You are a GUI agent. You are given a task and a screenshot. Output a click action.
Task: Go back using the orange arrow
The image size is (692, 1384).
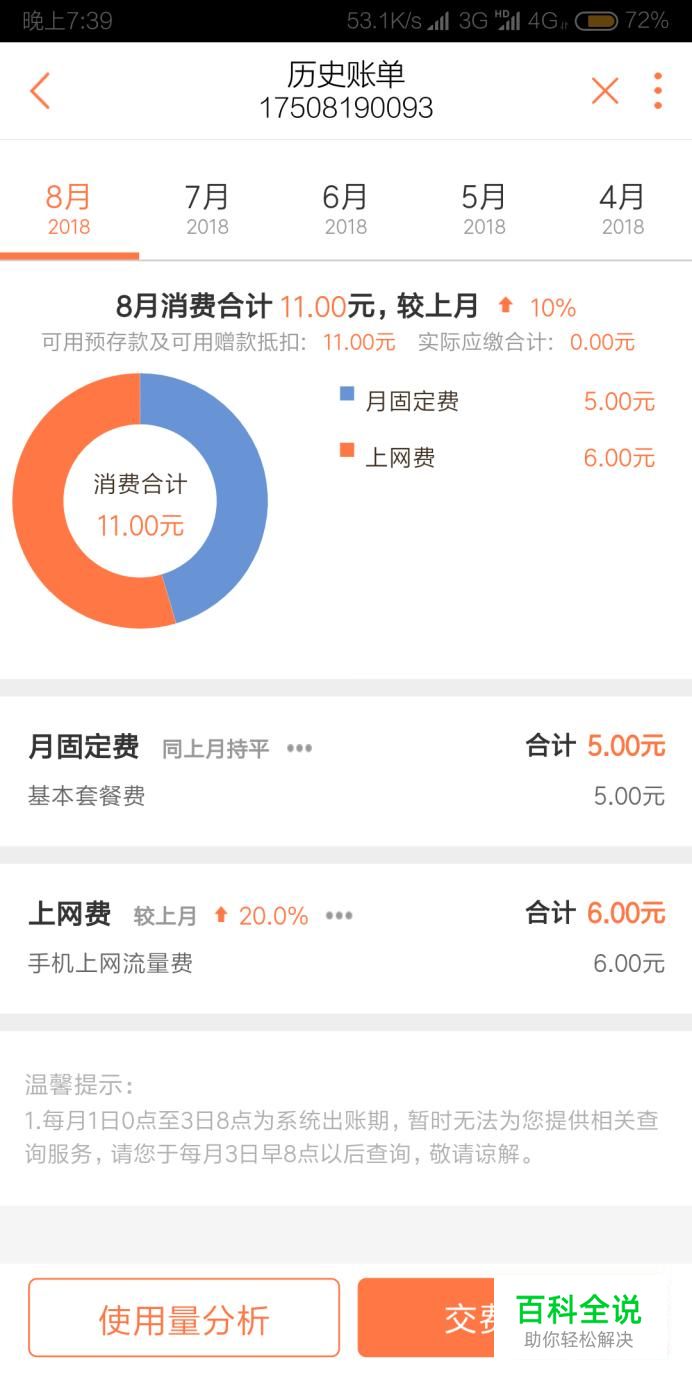pos(40,91)
